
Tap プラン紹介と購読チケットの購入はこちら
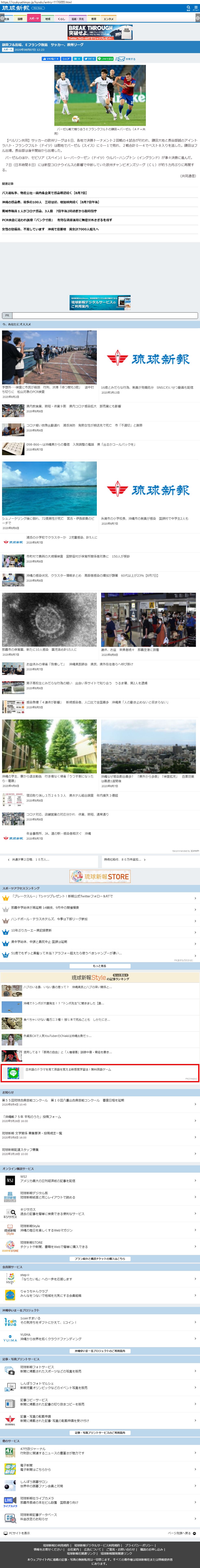[x=100, y=1259]
